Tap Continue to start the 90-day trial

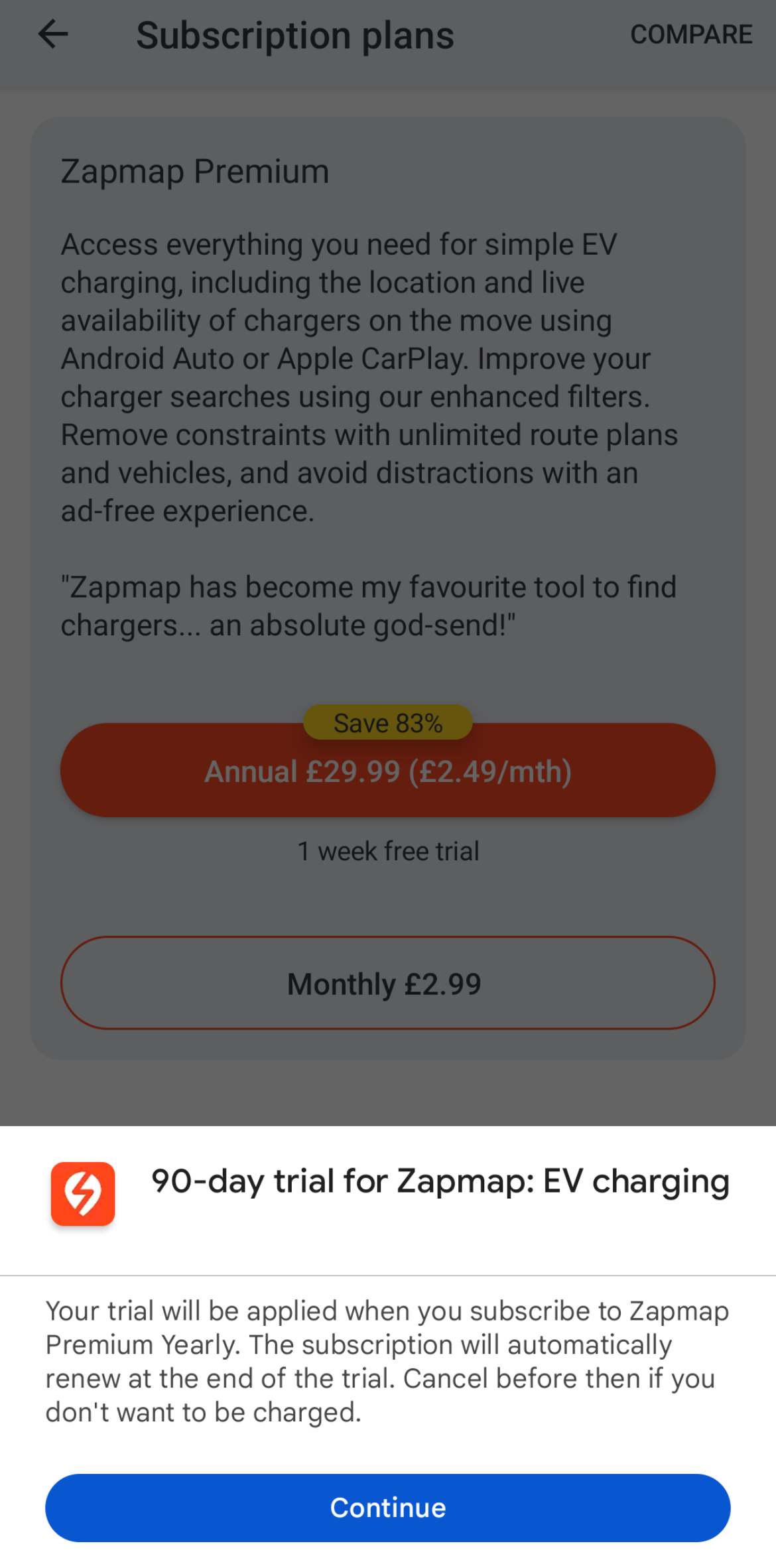387,1507
